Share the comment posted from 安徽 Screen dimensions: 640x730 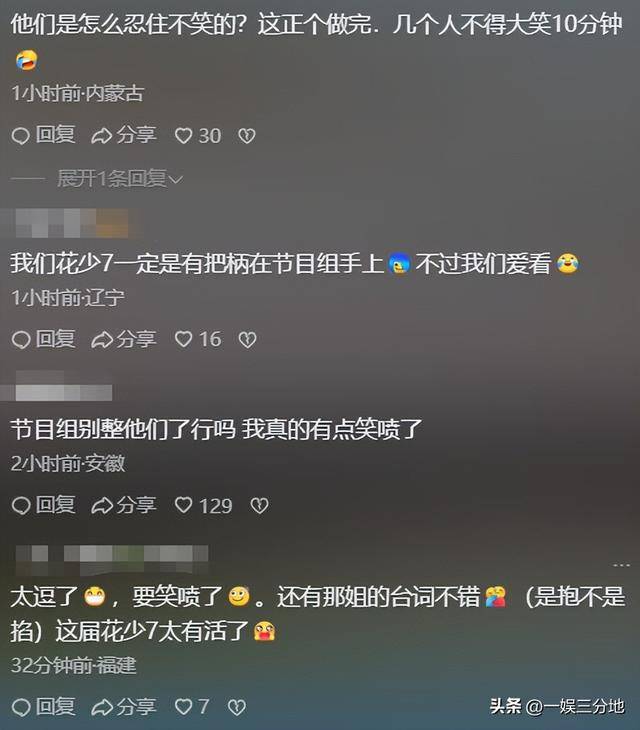(123, 505)
